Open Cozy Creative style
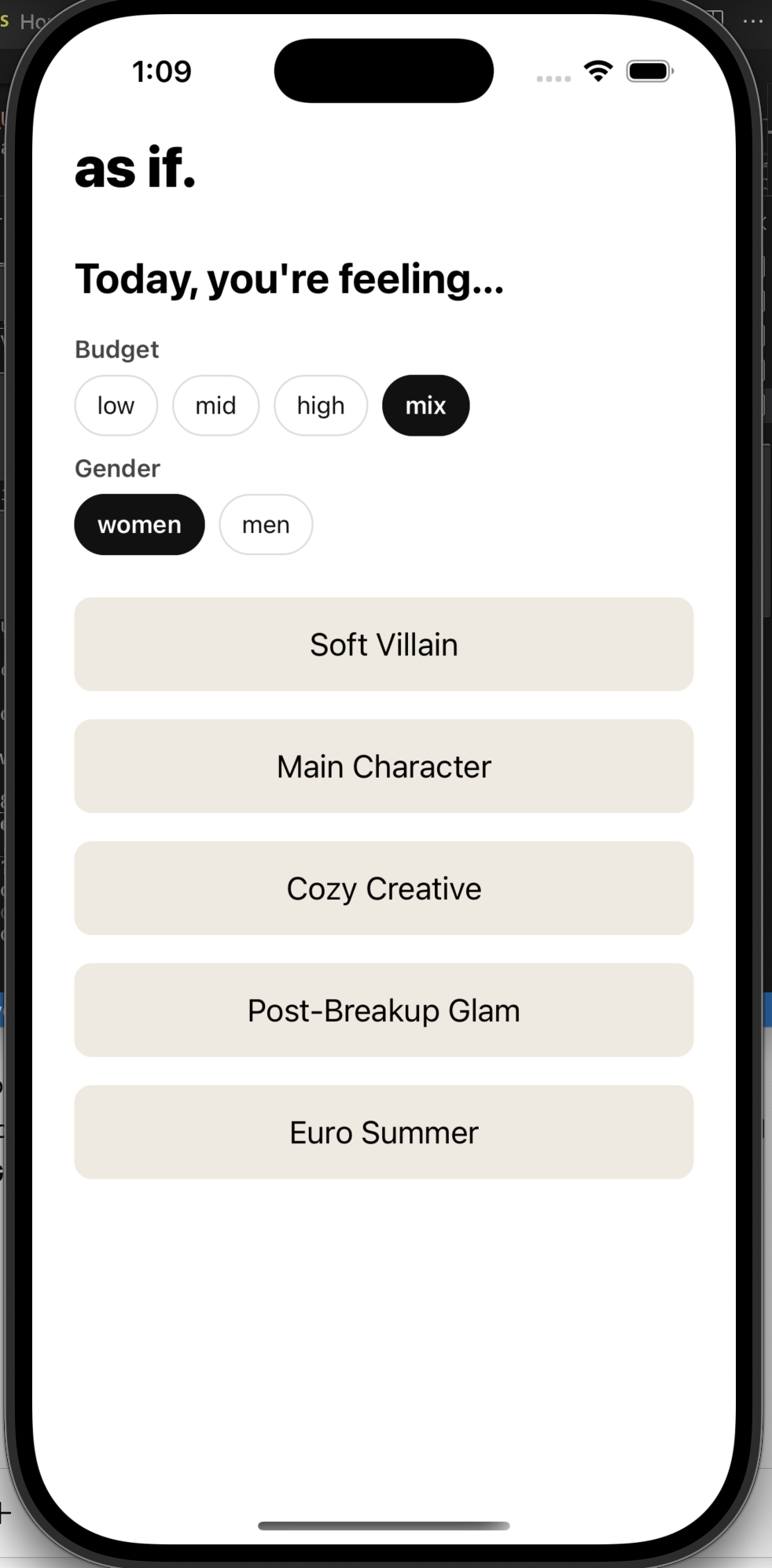772x1568 pixels. [384, 888]
